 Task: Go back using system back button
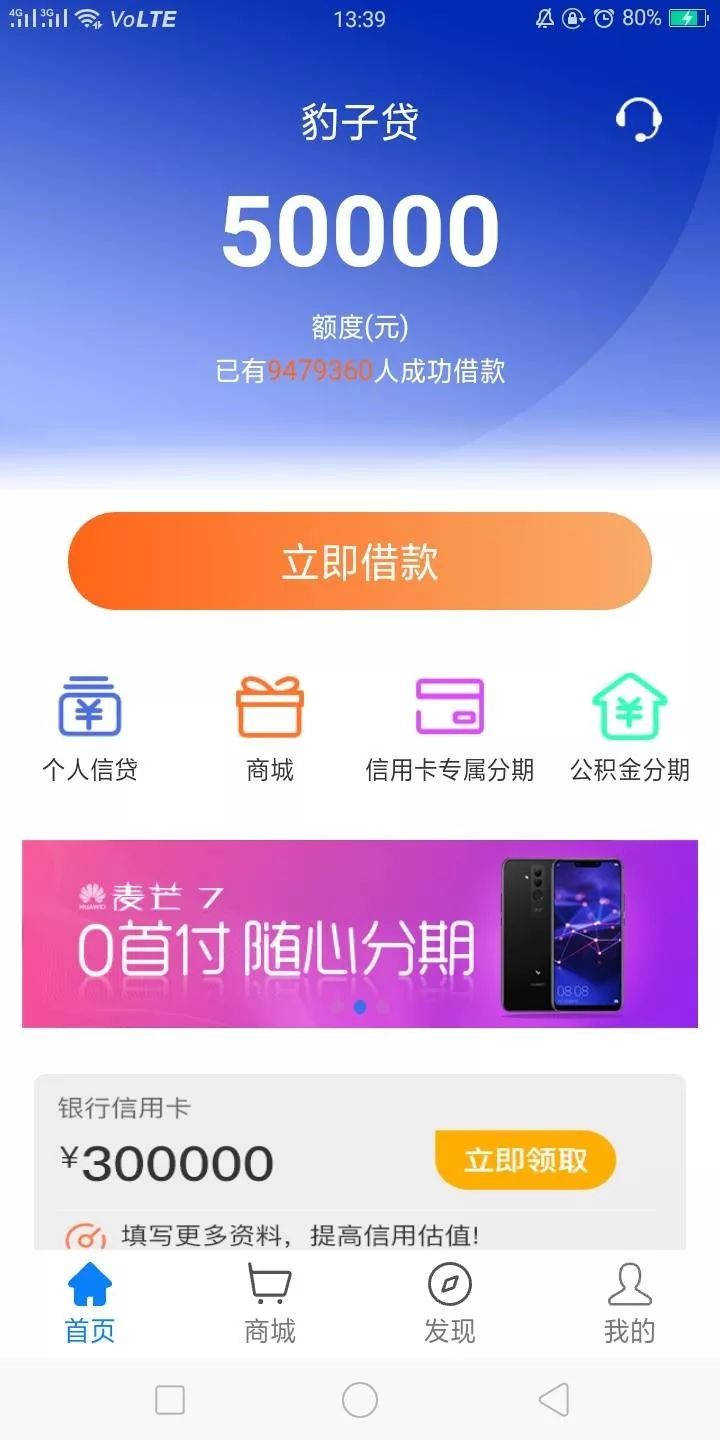click(553, 1400)
